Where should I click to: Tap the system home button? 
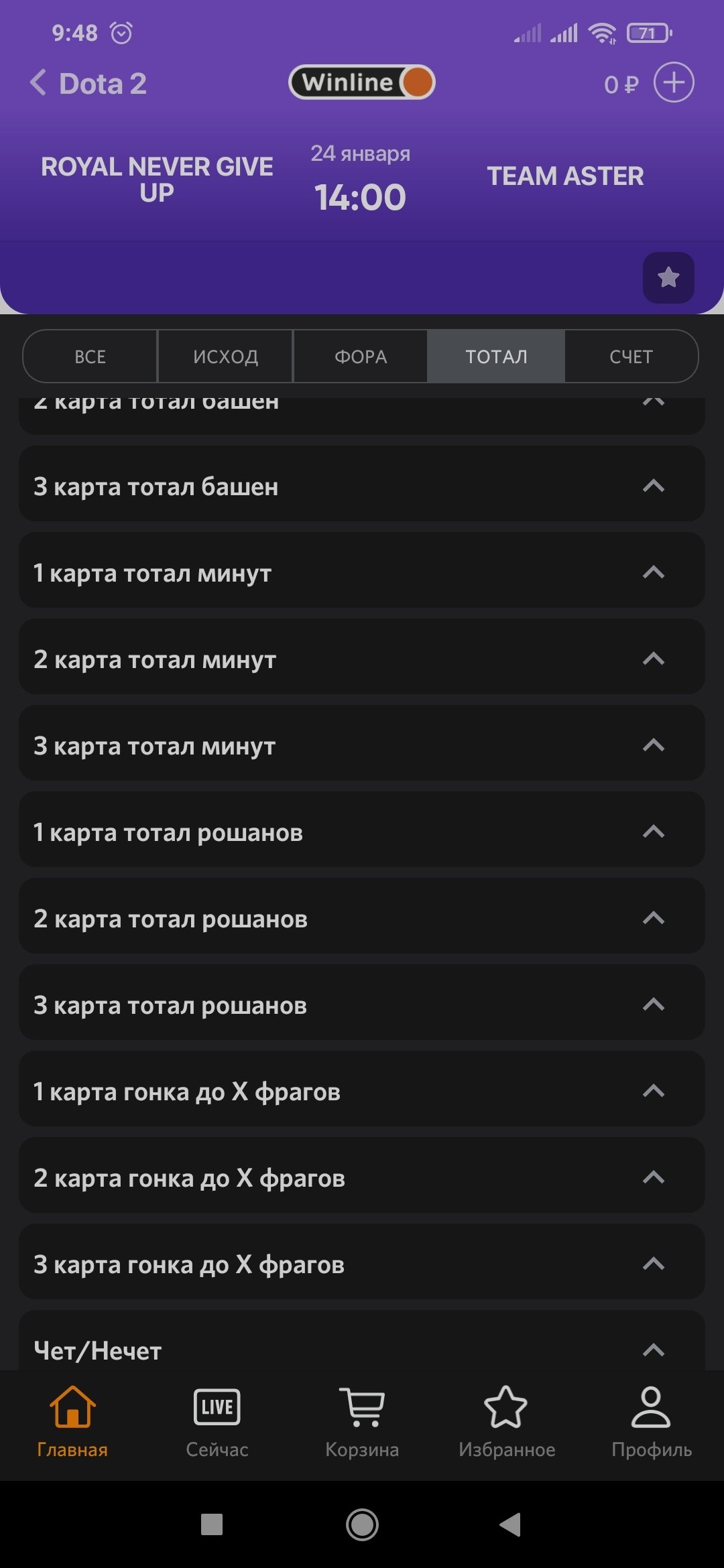click(362, 1525)
